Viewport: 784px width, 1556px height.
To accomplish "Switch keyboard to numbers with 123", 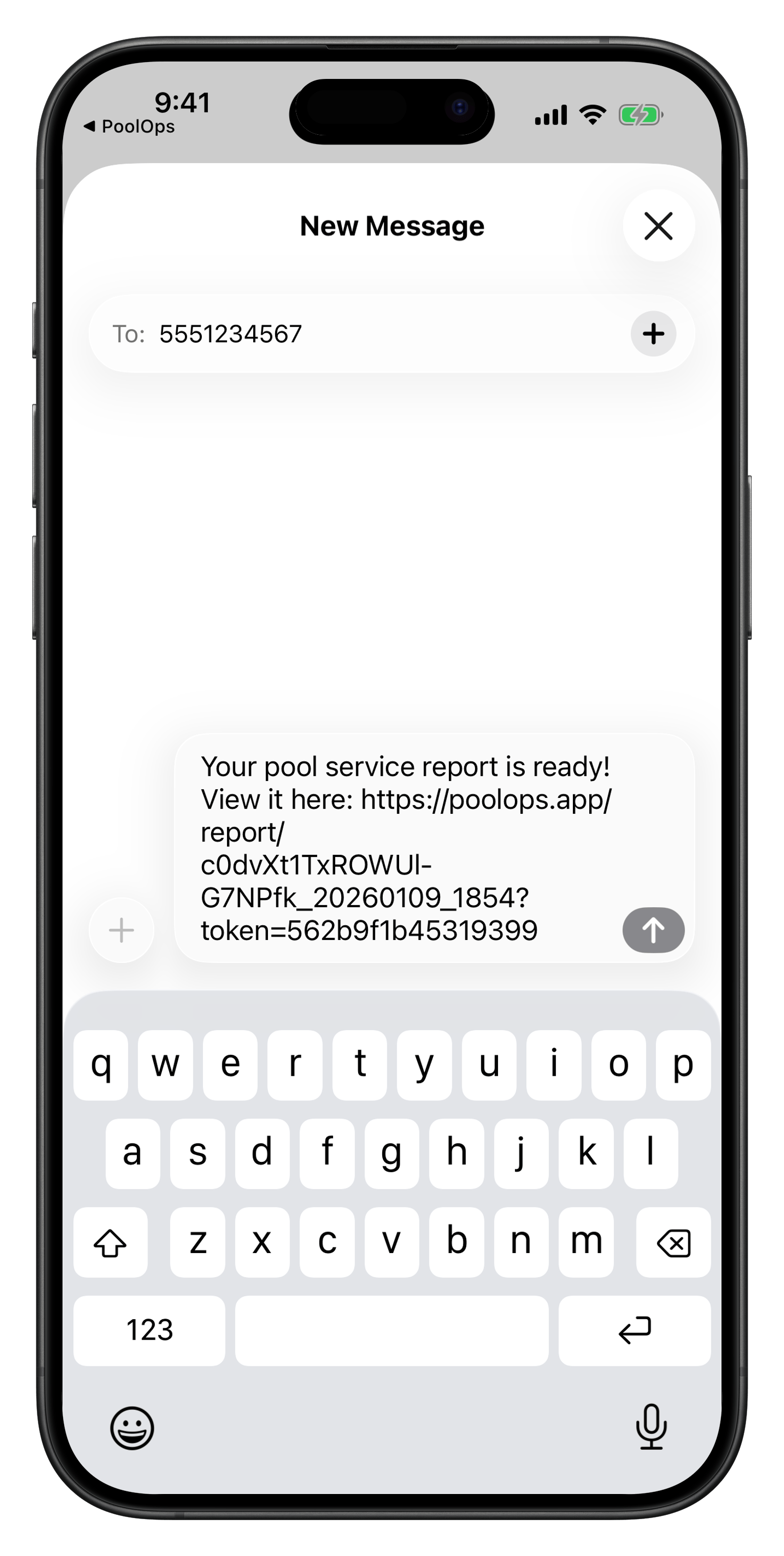I will (149, 1329).
